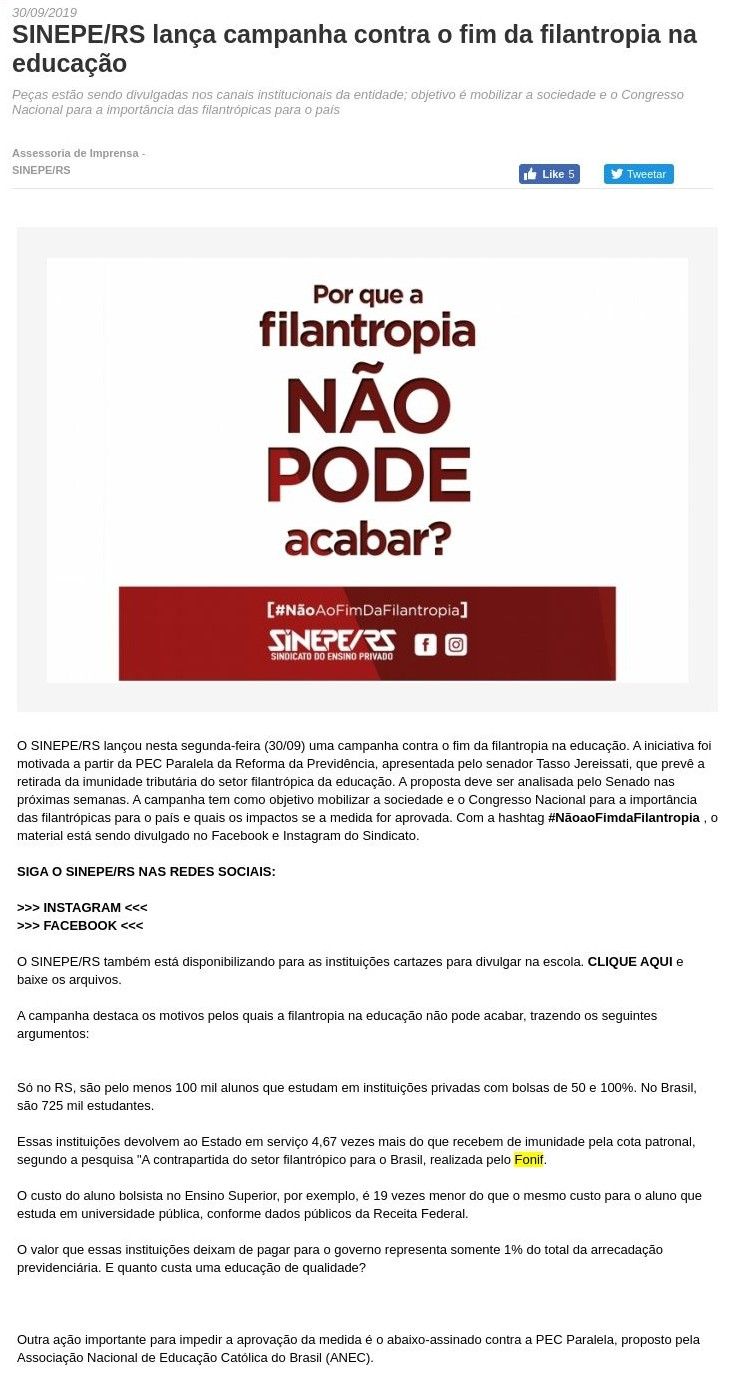The image size is (745, 1382).
Task: Tap CLIQUE AQUI to download posters
Action: coord(629,961)
